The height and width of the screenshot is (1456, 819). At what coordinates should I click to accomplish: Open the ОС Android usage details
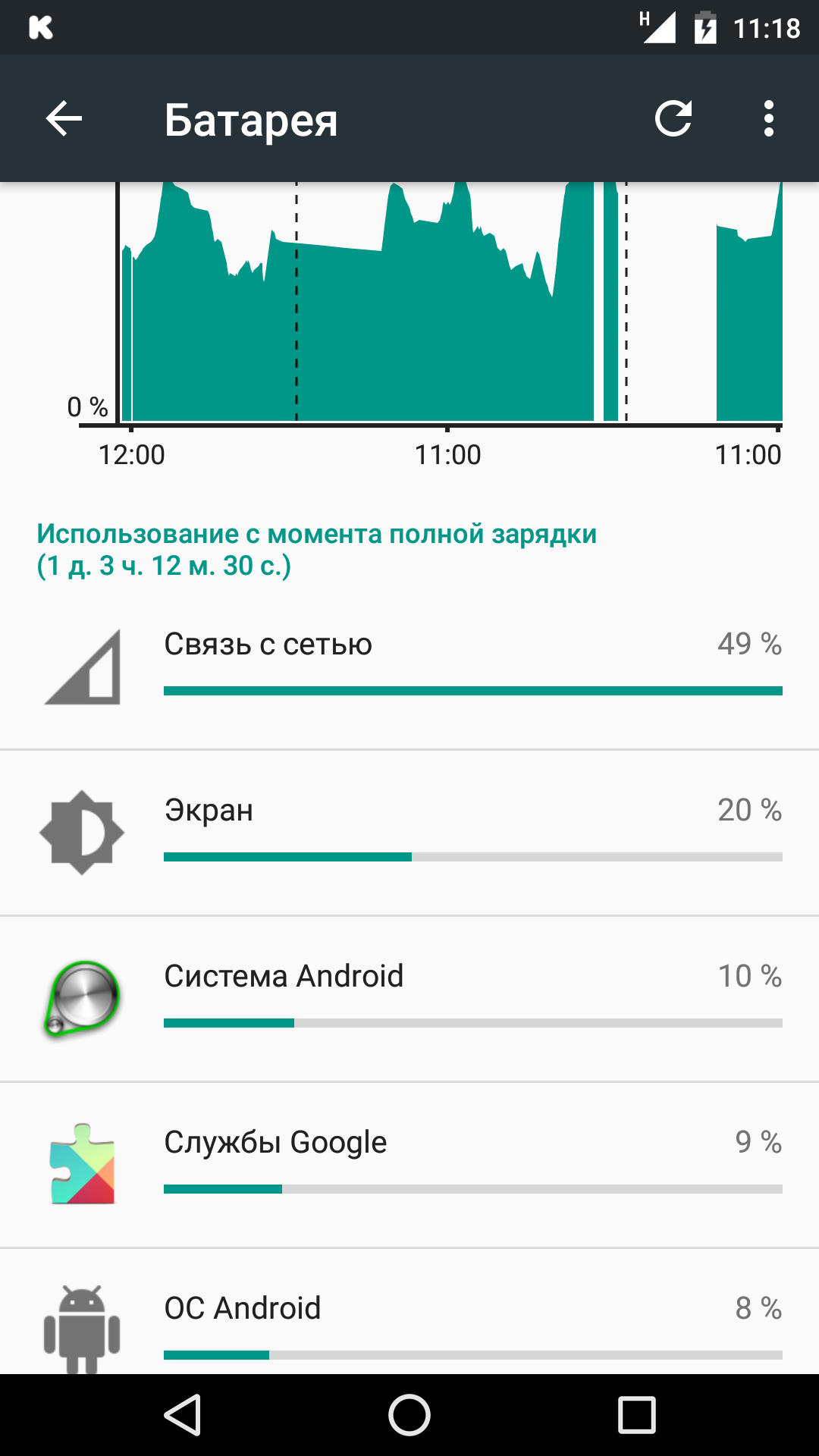click(409, 1312)
